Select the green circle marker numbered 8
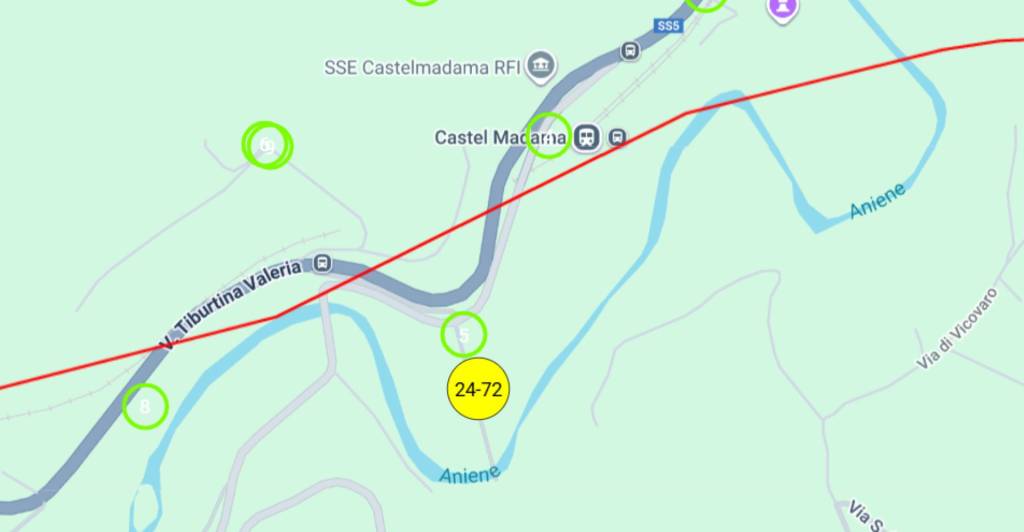1024x532 pixels. click(x=145, y=406)
